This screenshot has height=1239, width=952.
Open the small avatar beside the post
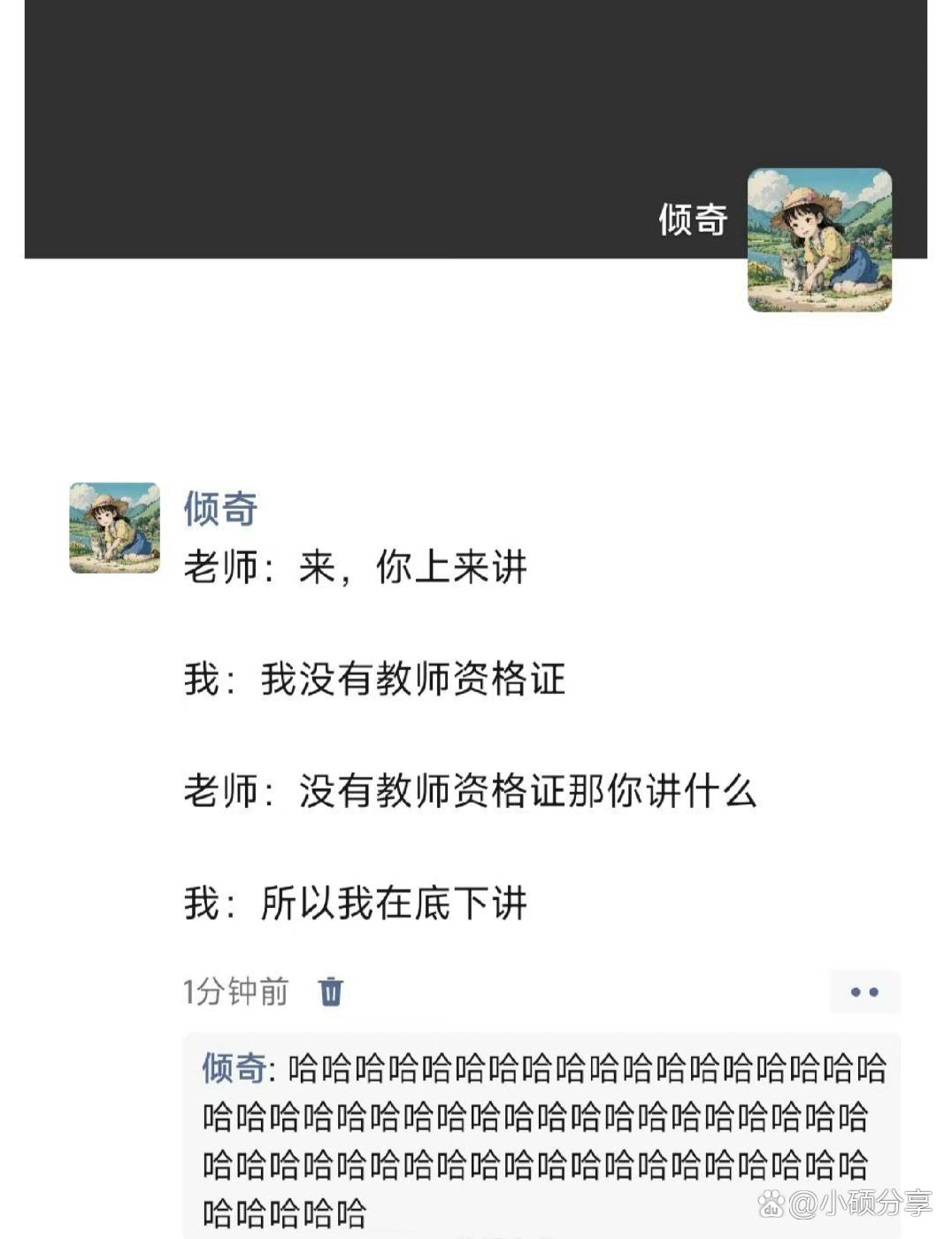pyautogui.click(x=115, y=528)
